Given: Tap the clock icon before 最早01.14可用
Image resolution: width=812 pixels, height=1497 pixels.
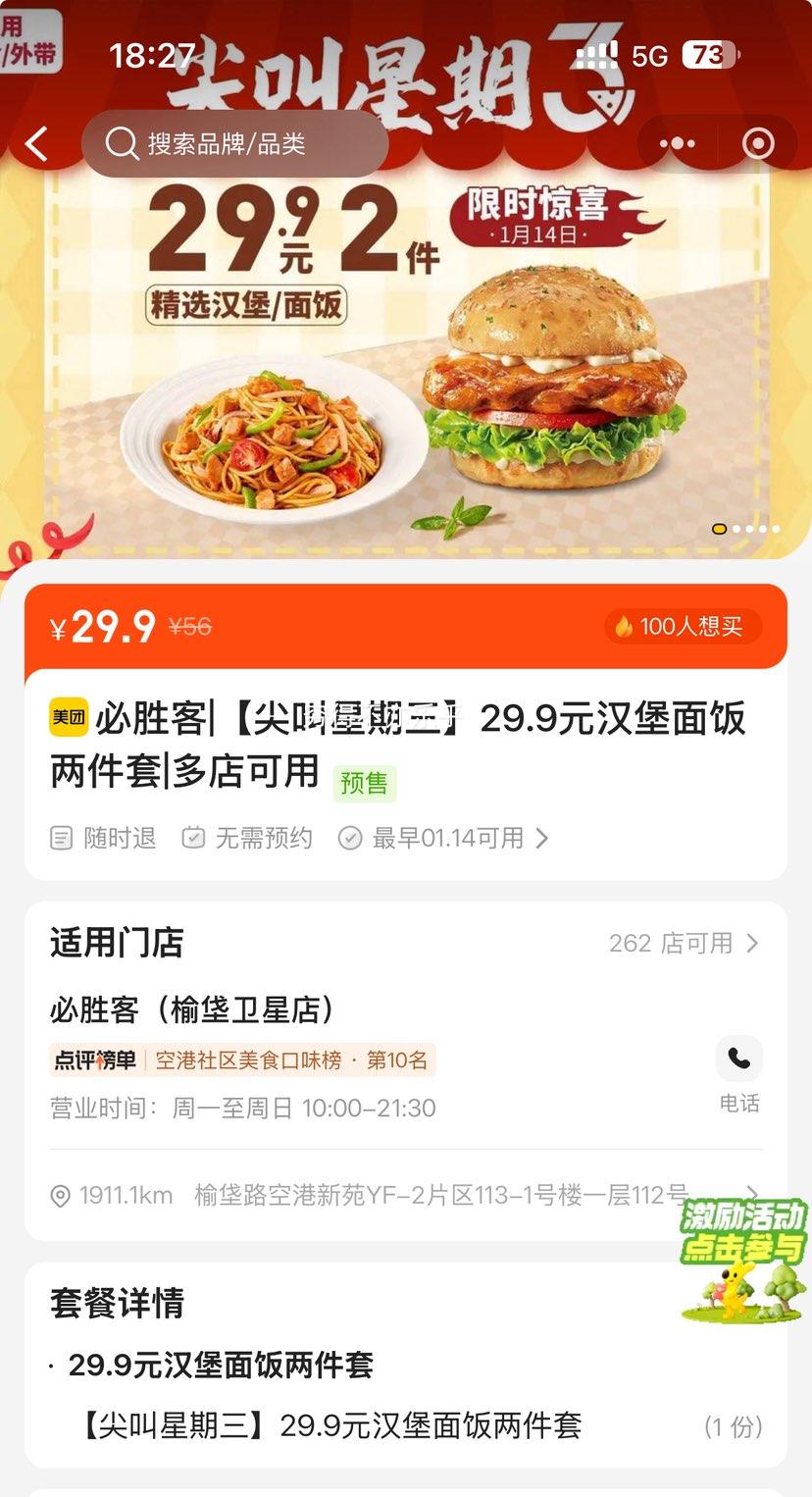Looking at the screenshot, I should coord(349,838).
